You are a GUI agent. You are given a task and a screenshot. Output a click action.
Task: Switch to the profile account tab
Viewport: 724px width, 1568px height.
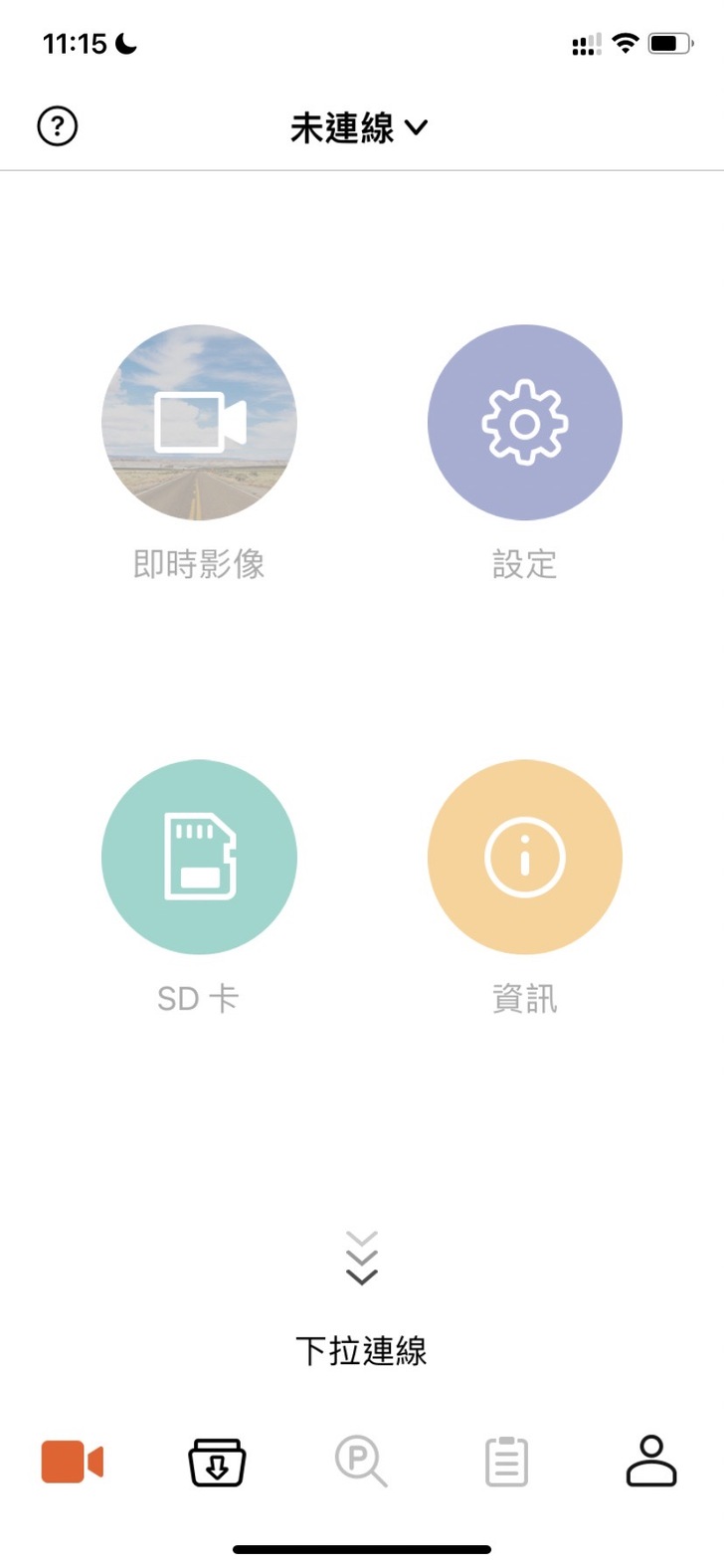[x=651, y=1462]
